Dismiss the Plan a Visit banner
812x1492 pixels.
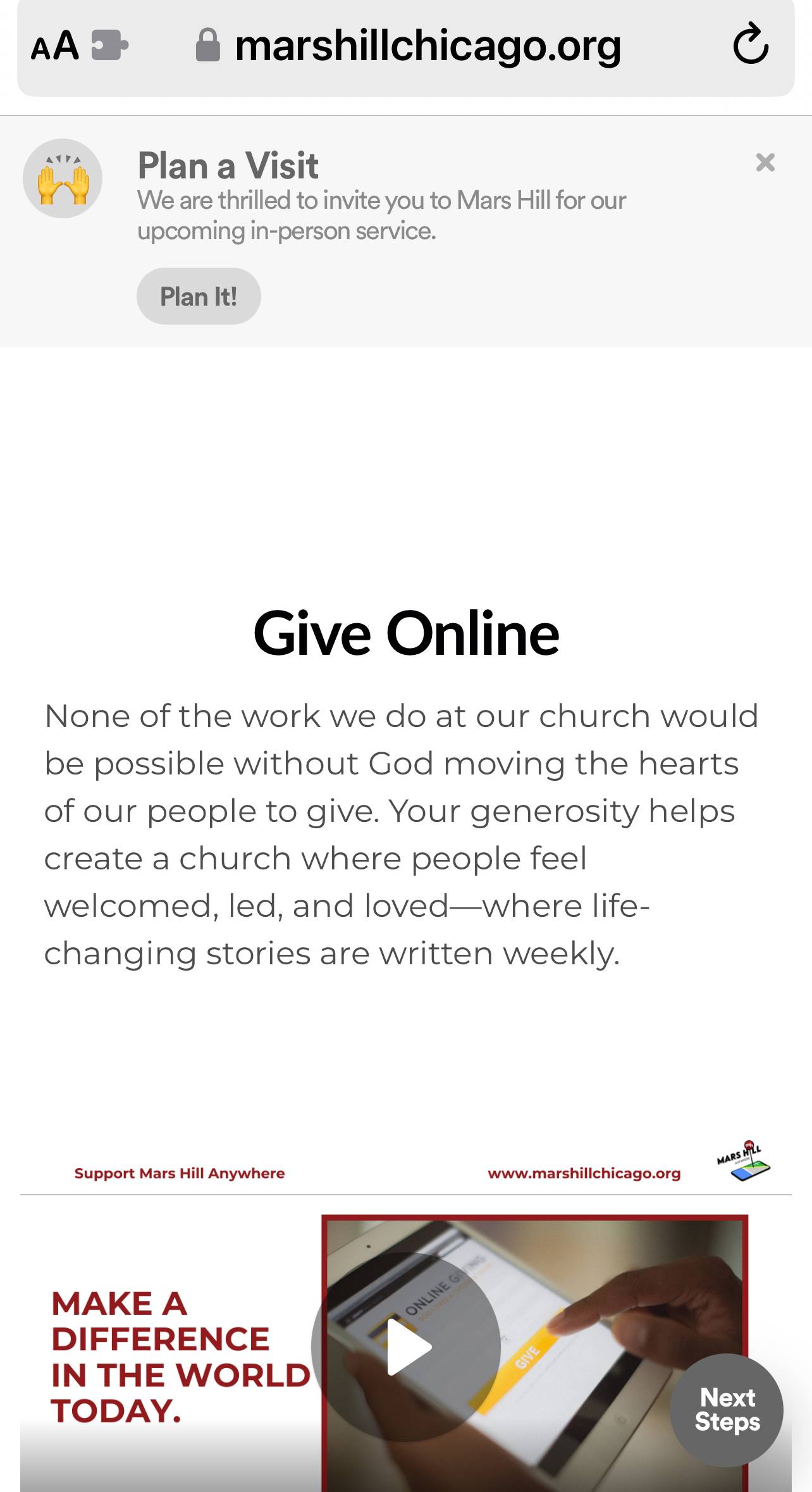tap(765, 163)
